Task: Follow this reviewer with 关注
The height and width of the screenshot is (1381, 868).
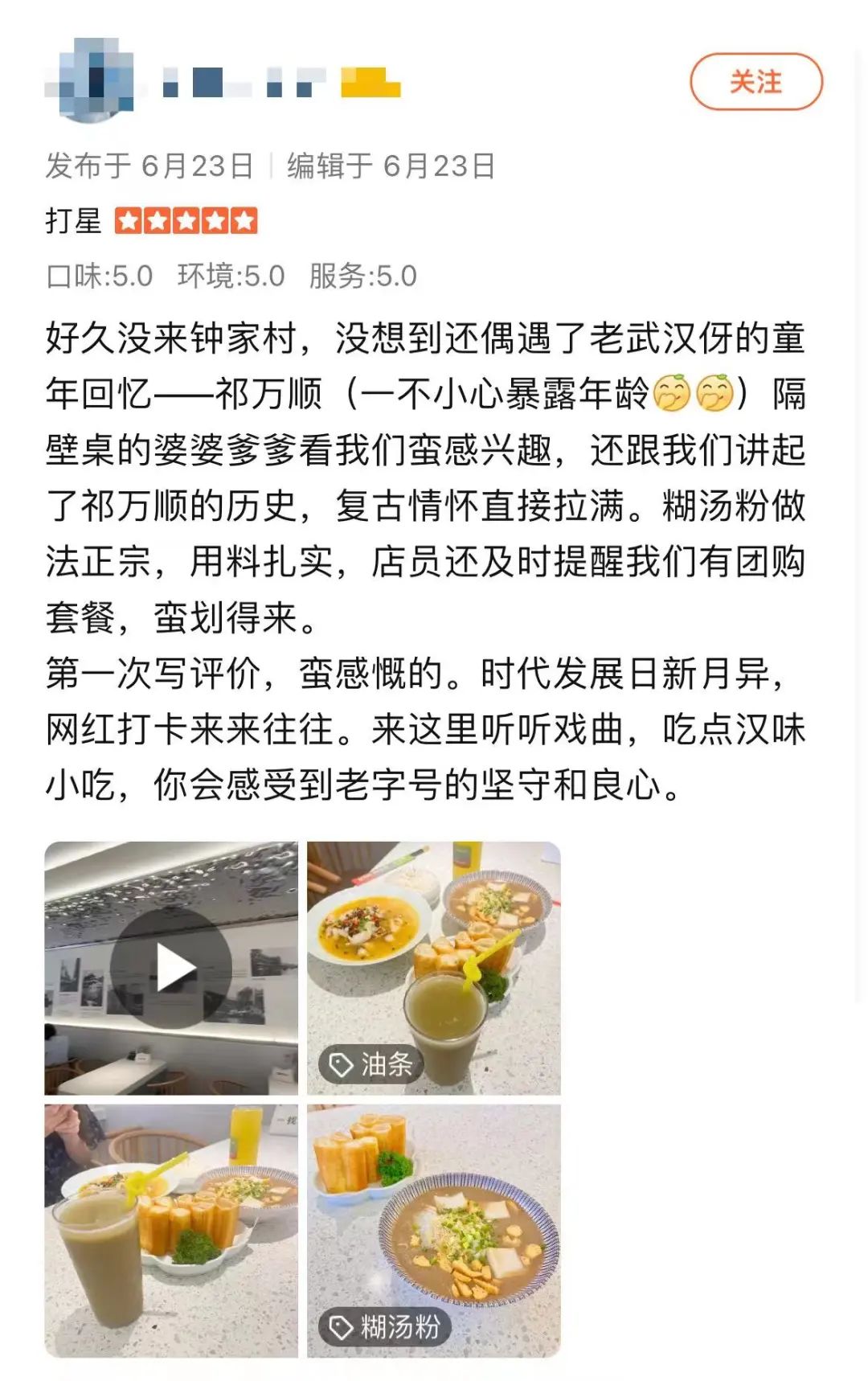Action: point(755,82)
